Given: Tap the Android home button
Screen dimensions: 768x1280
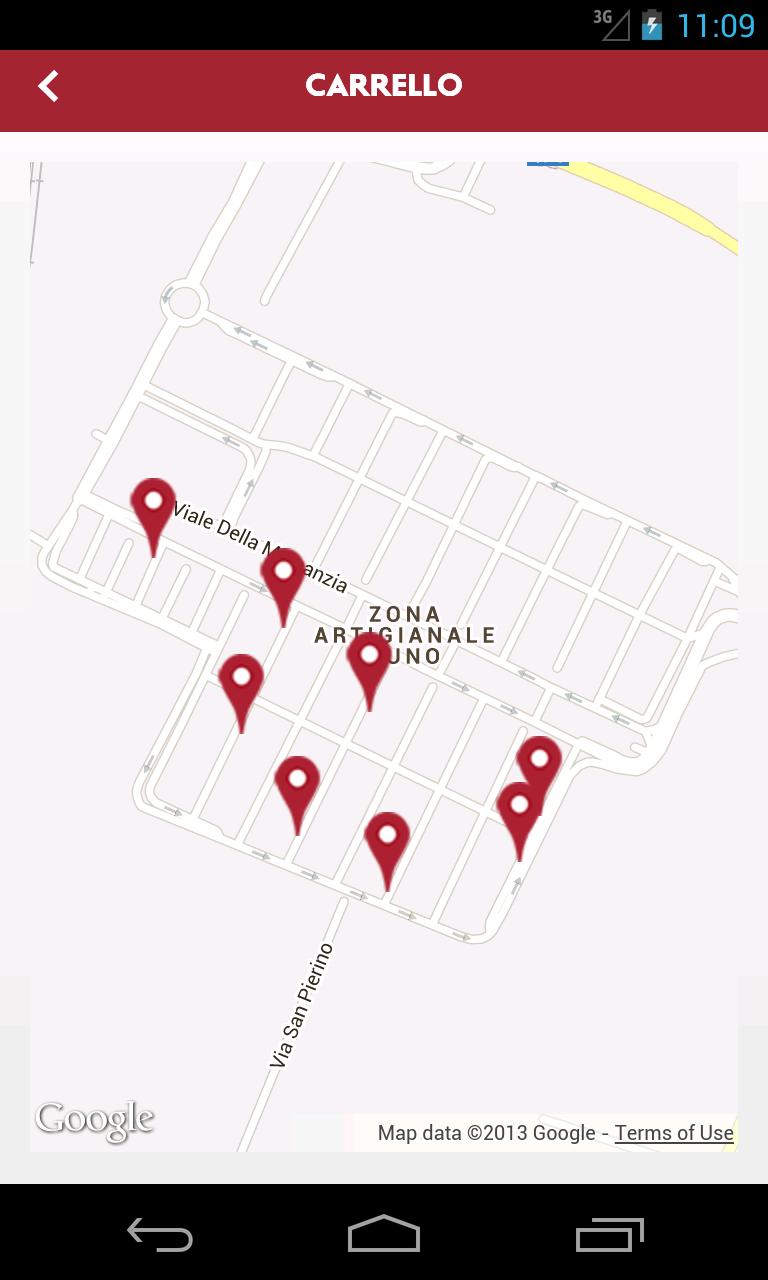Looking at the screenshot, I should coord(383,1233).
